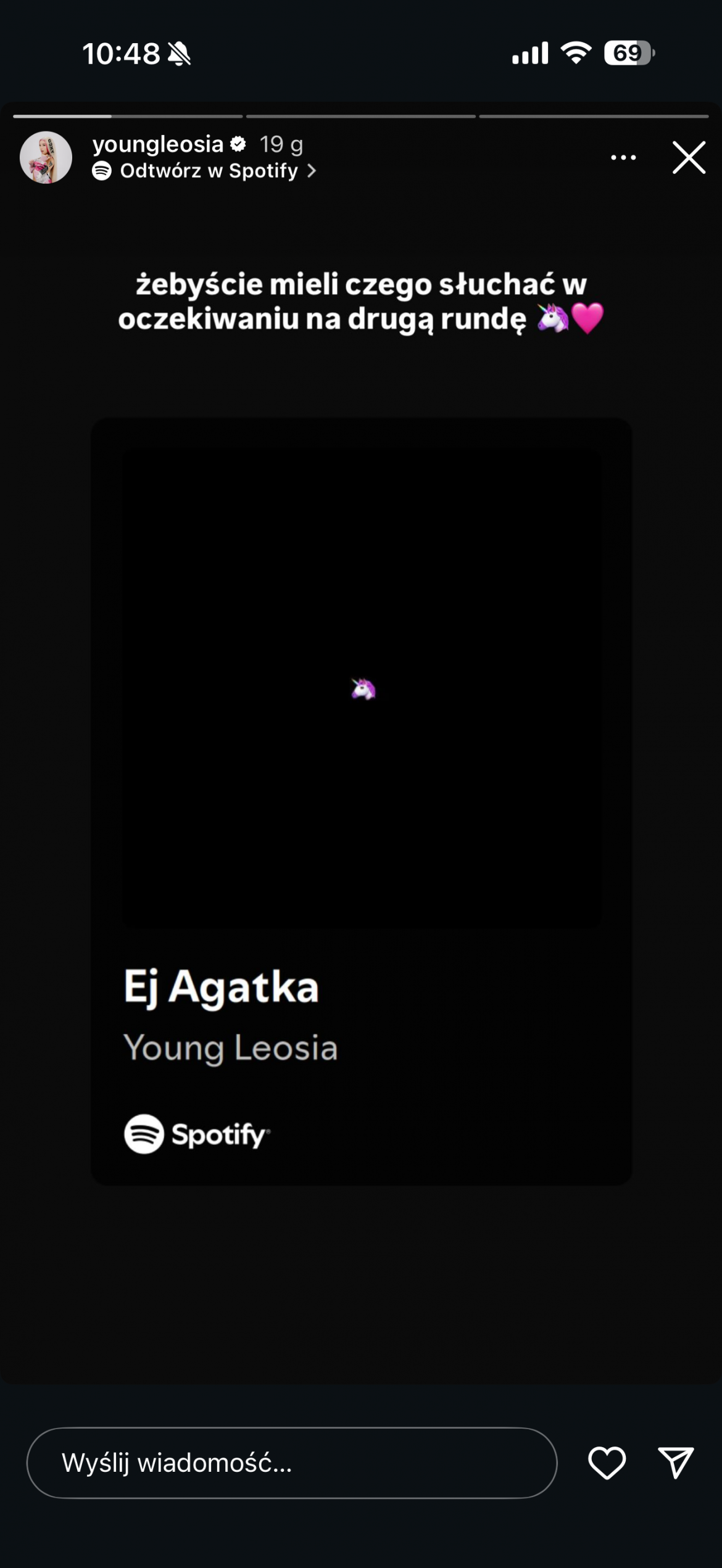
Task: Open the youngleosia username
Action: [x=158, y=144]
